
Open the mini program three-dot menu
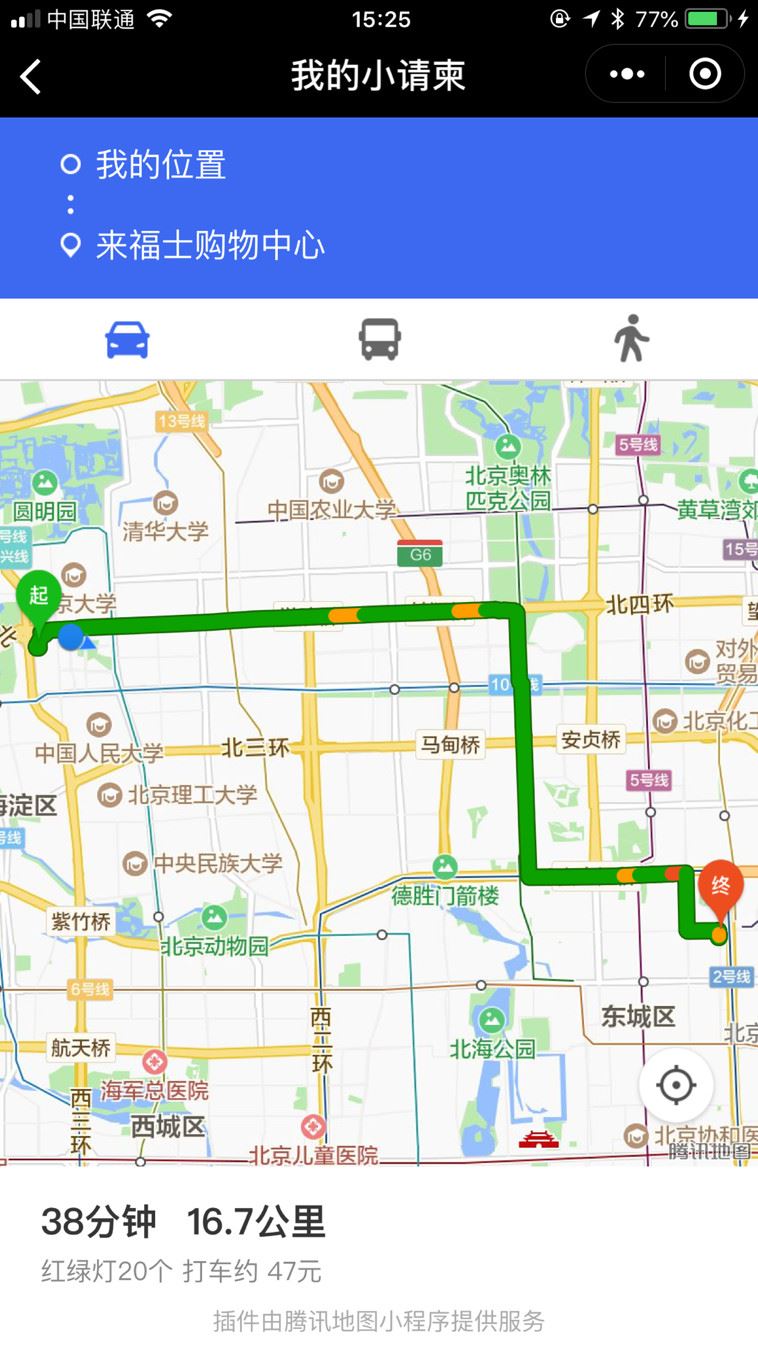click(627, 74)
